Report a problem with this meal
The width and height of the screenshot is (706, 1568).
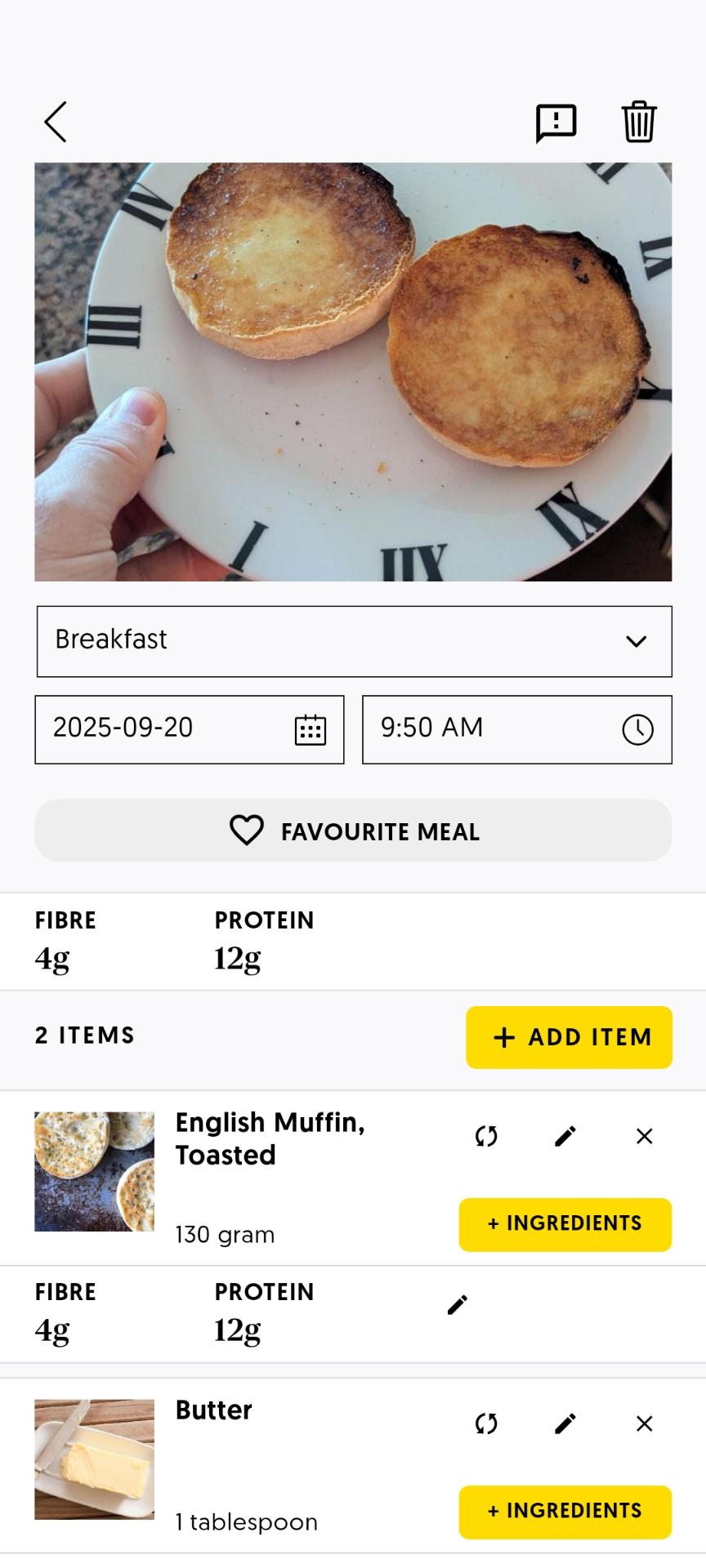tap(556, 123)
